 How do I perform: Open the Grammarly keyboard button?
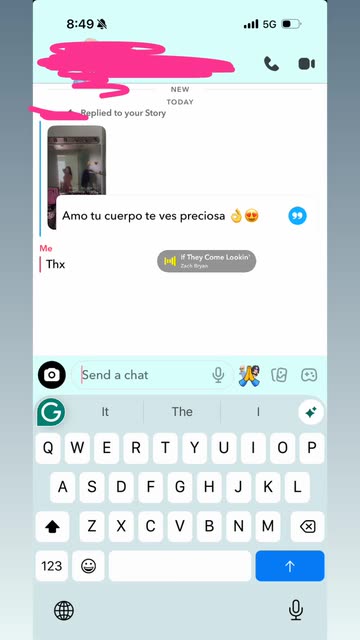[51, 412]
